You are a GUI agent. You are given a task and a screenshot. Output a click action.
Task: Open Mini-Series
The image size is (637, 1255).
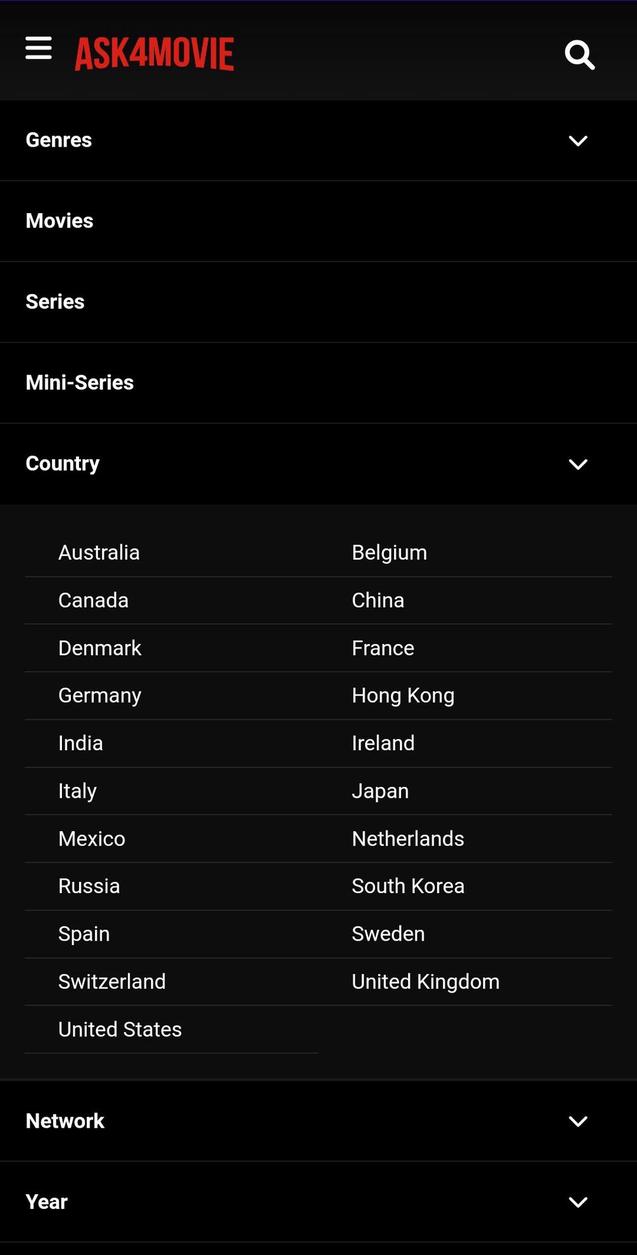tap(80, 383)
